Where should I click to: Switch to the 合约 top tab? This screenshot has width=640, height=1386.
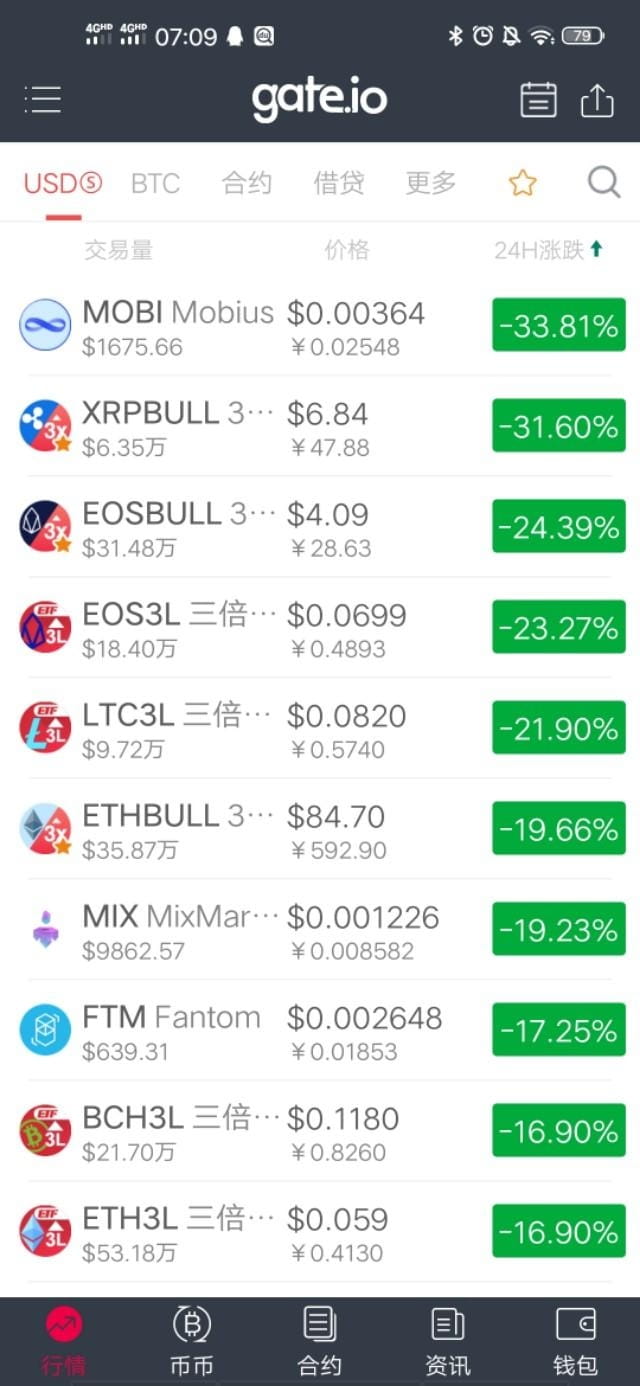(x=247, y=183)
